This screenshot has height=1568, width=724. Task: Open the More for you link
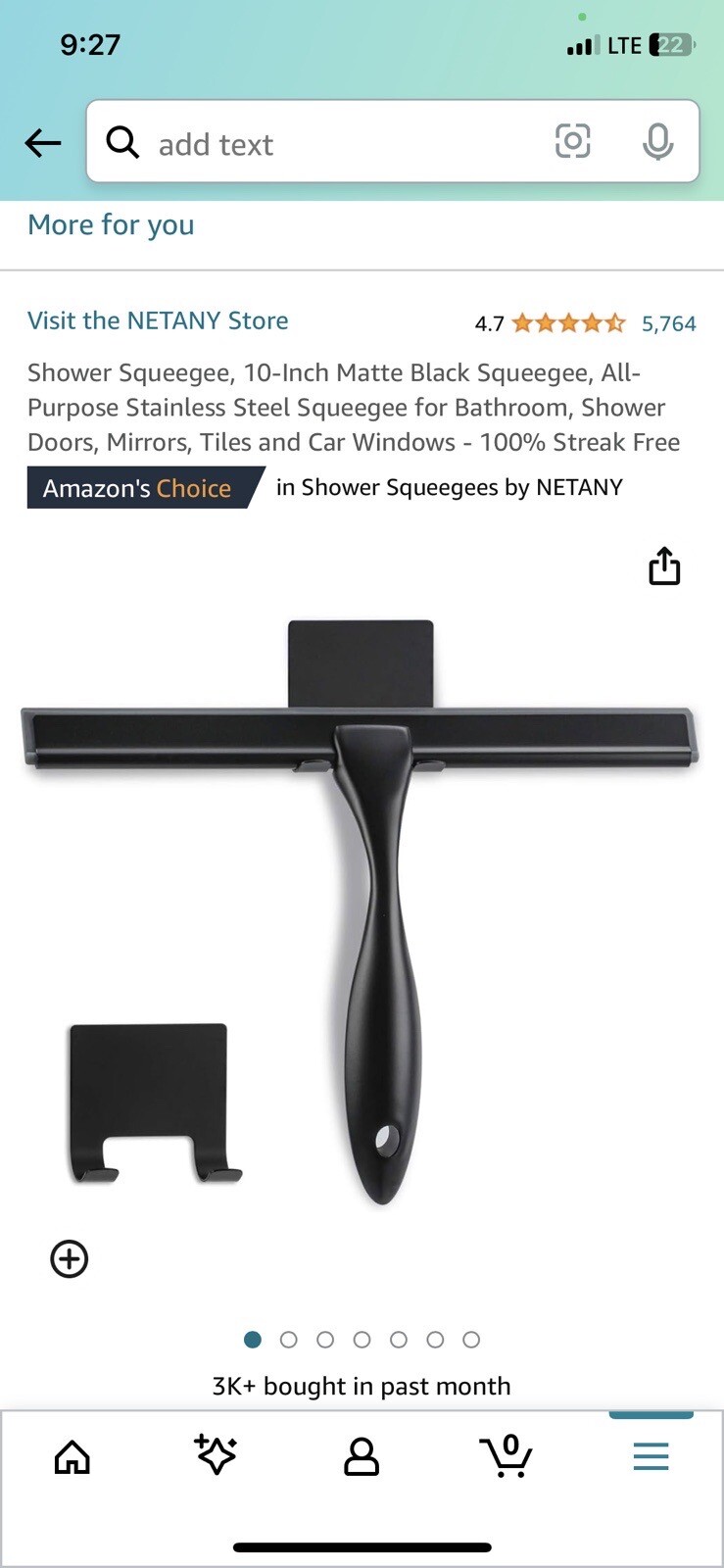(111, 224)
